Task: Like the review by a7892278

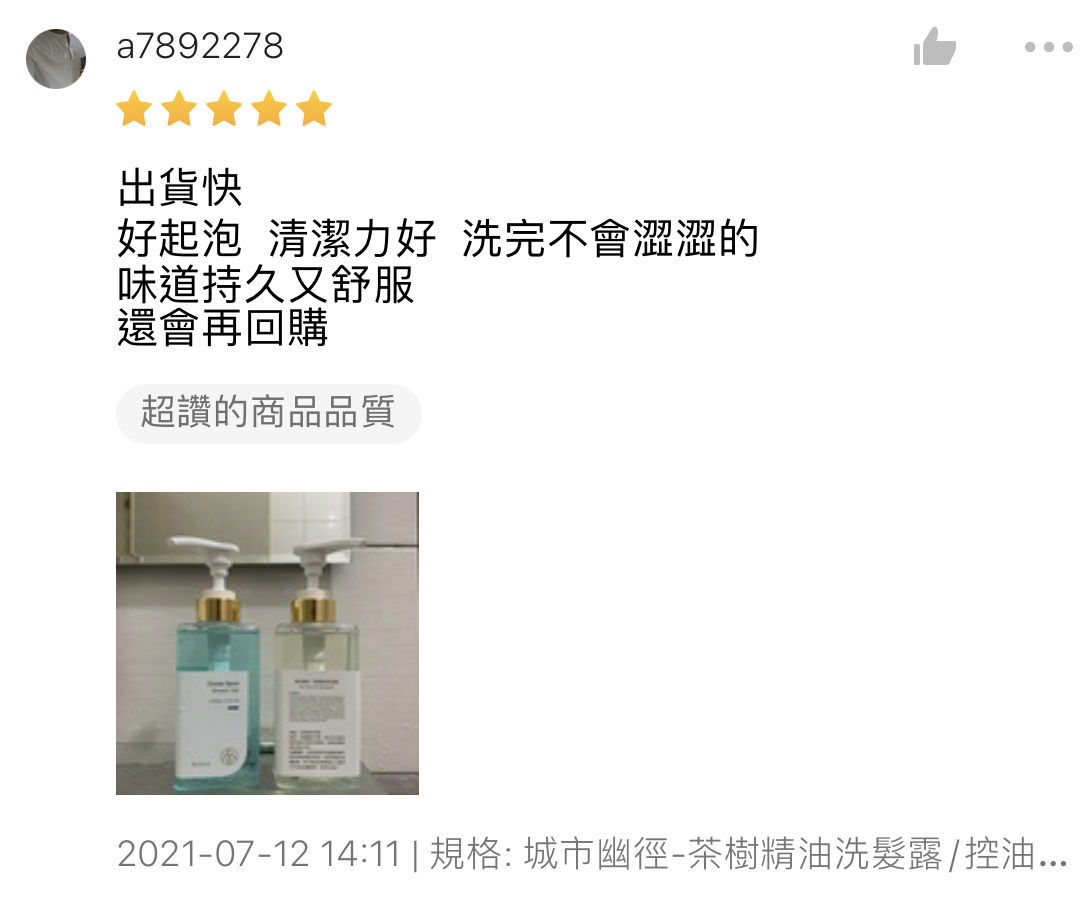Action: tap(935, 47)
